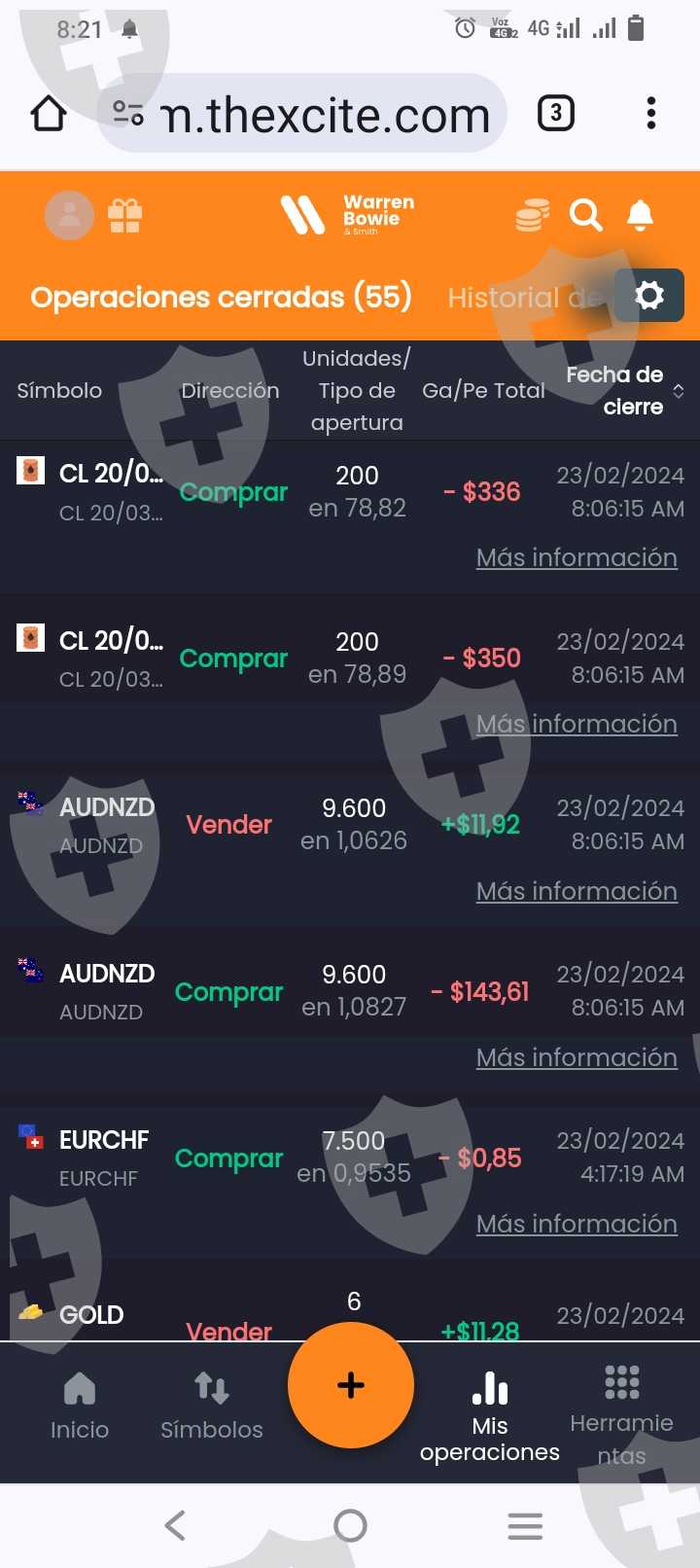Open the coins balance icon

click(532, 215)
